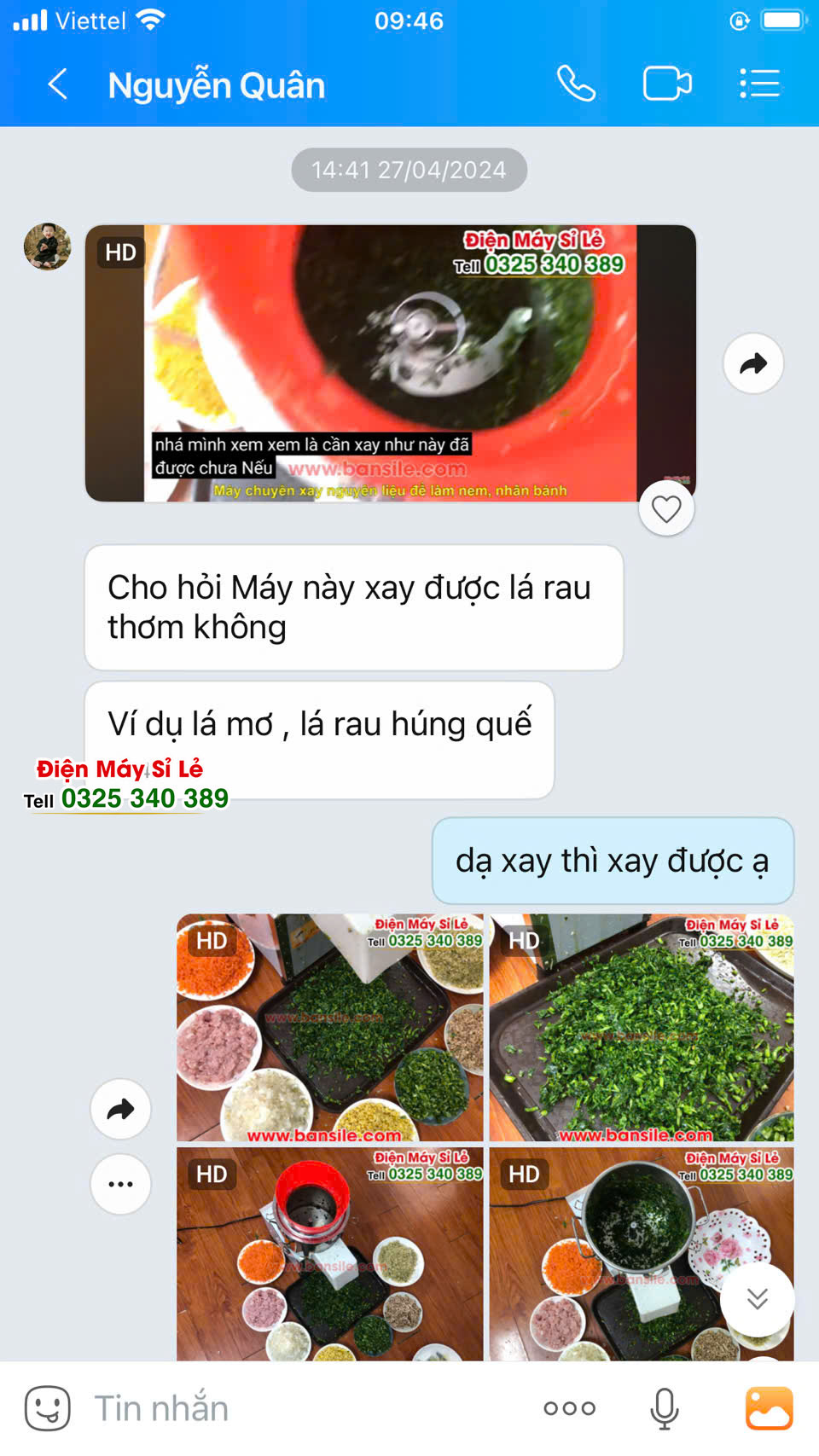Forward the grinder video message
The width and height of the screenshot is (819, 1456).
752,364
